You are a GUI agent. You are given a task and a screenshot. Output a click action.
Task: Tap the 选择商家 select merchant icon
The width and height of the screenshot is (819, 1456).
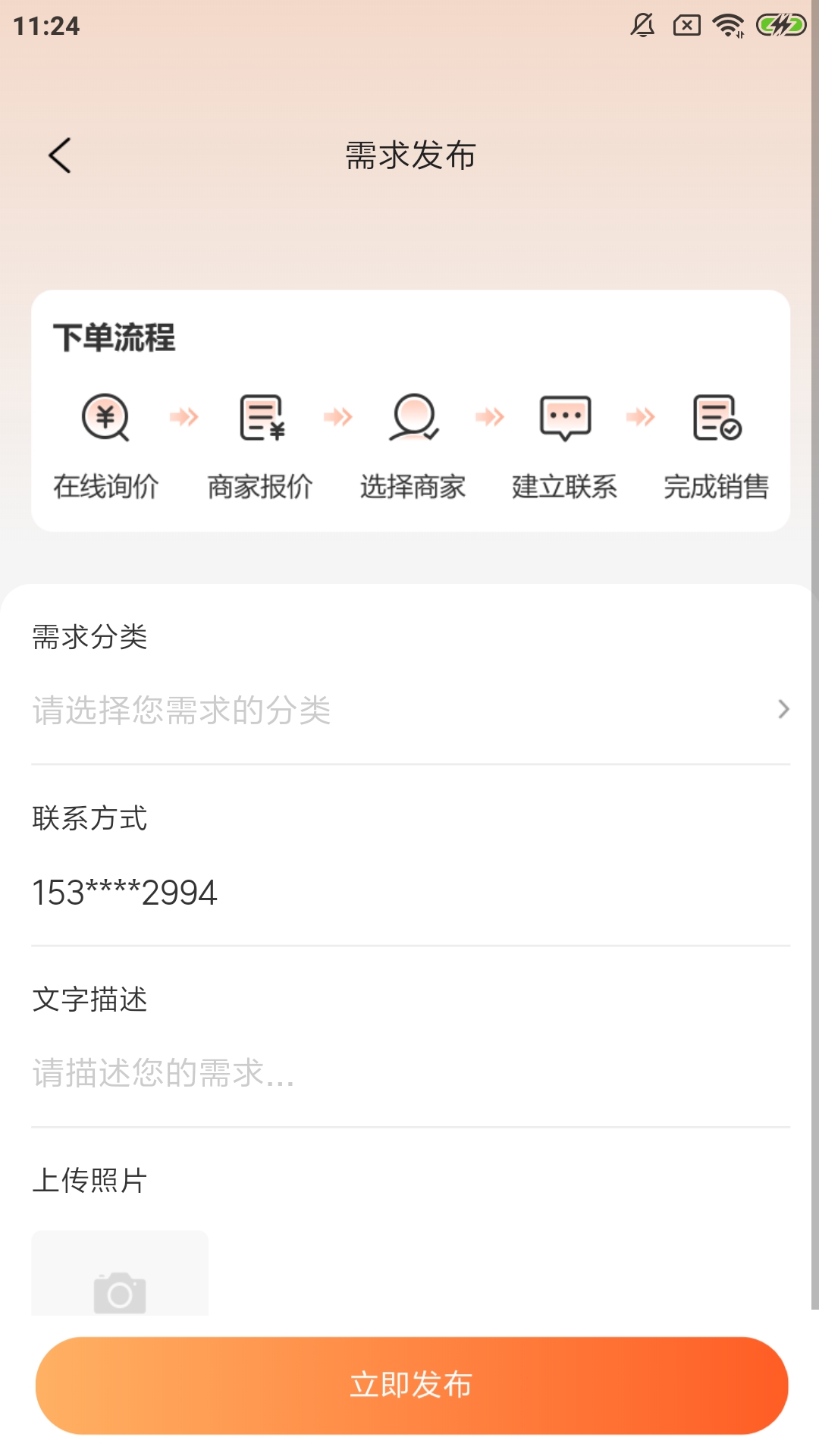click(x=413, y=416)
